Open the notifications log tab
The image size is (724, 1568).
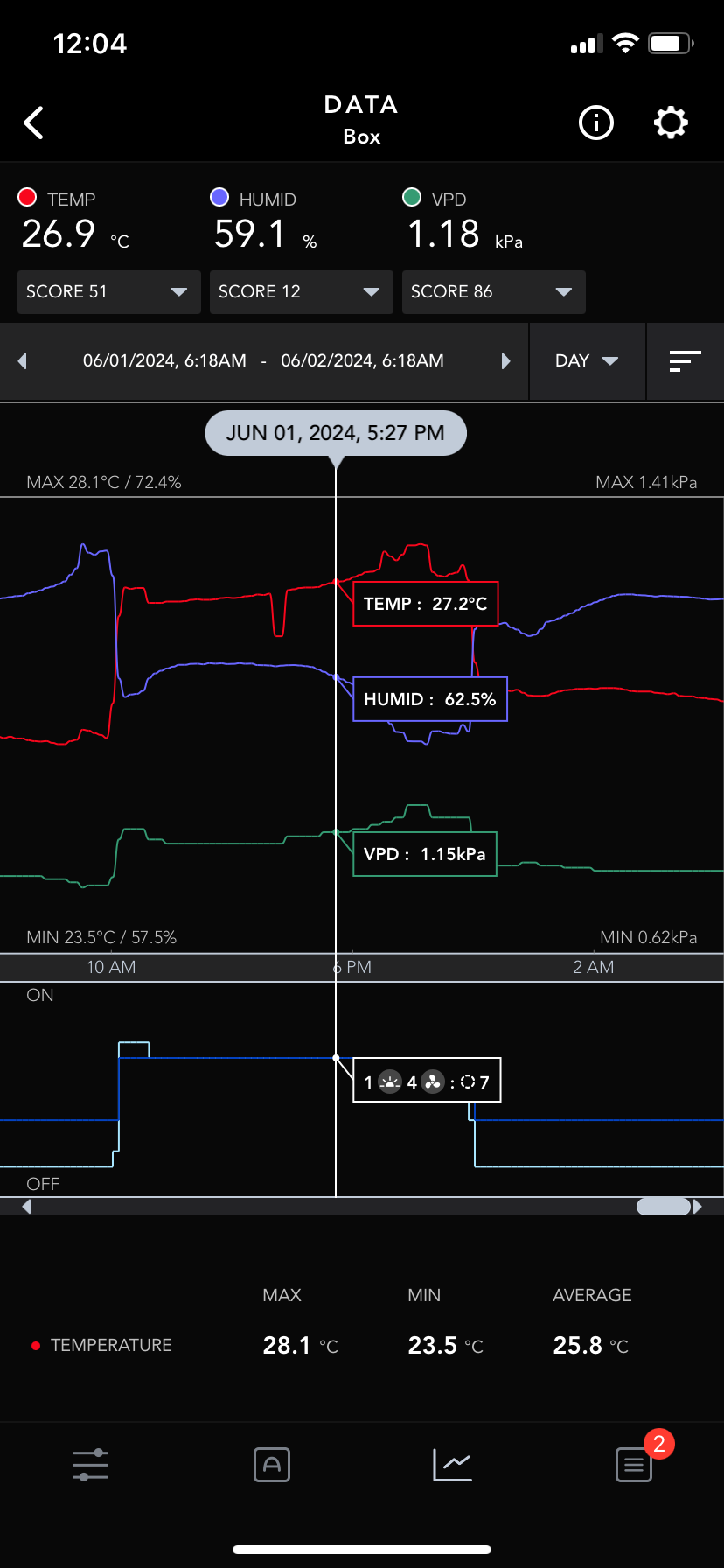click(634, 1465)
